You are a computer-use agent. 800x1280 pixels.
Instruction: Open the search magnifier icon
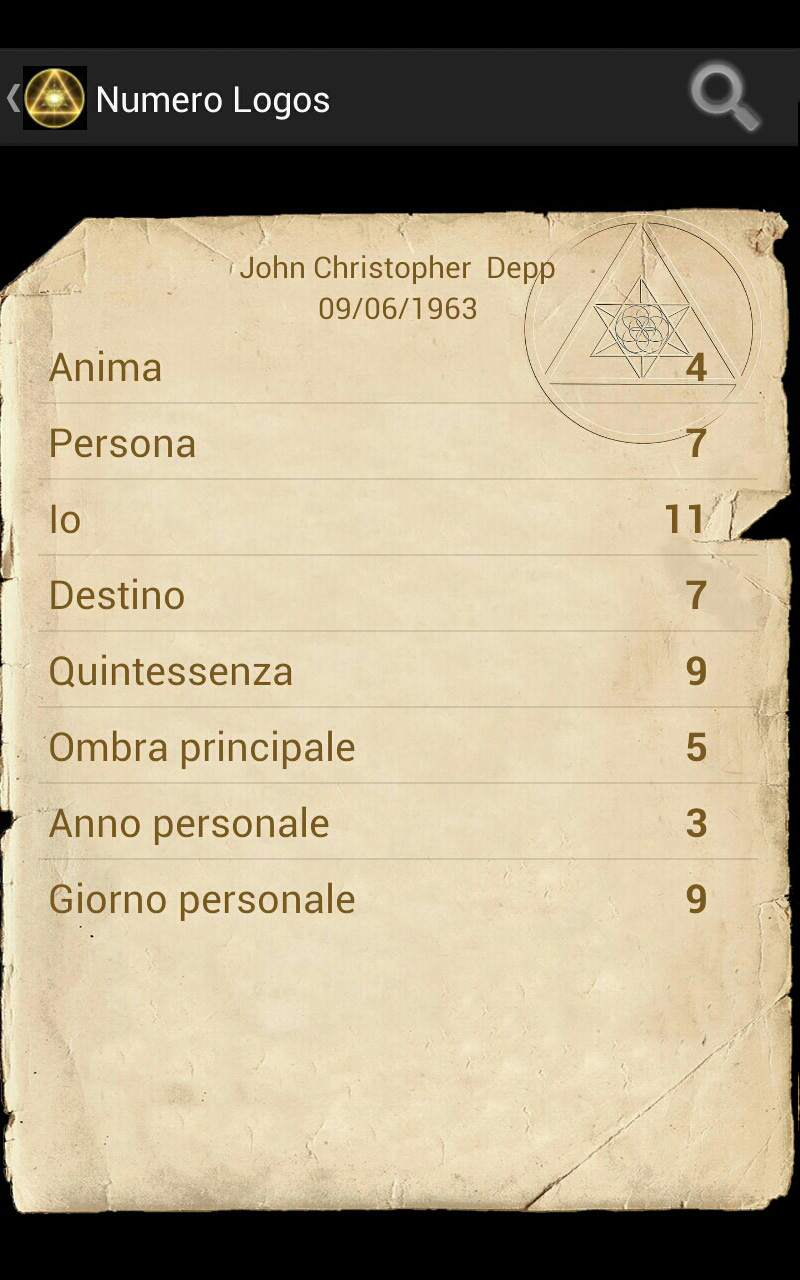pos(725,98)
